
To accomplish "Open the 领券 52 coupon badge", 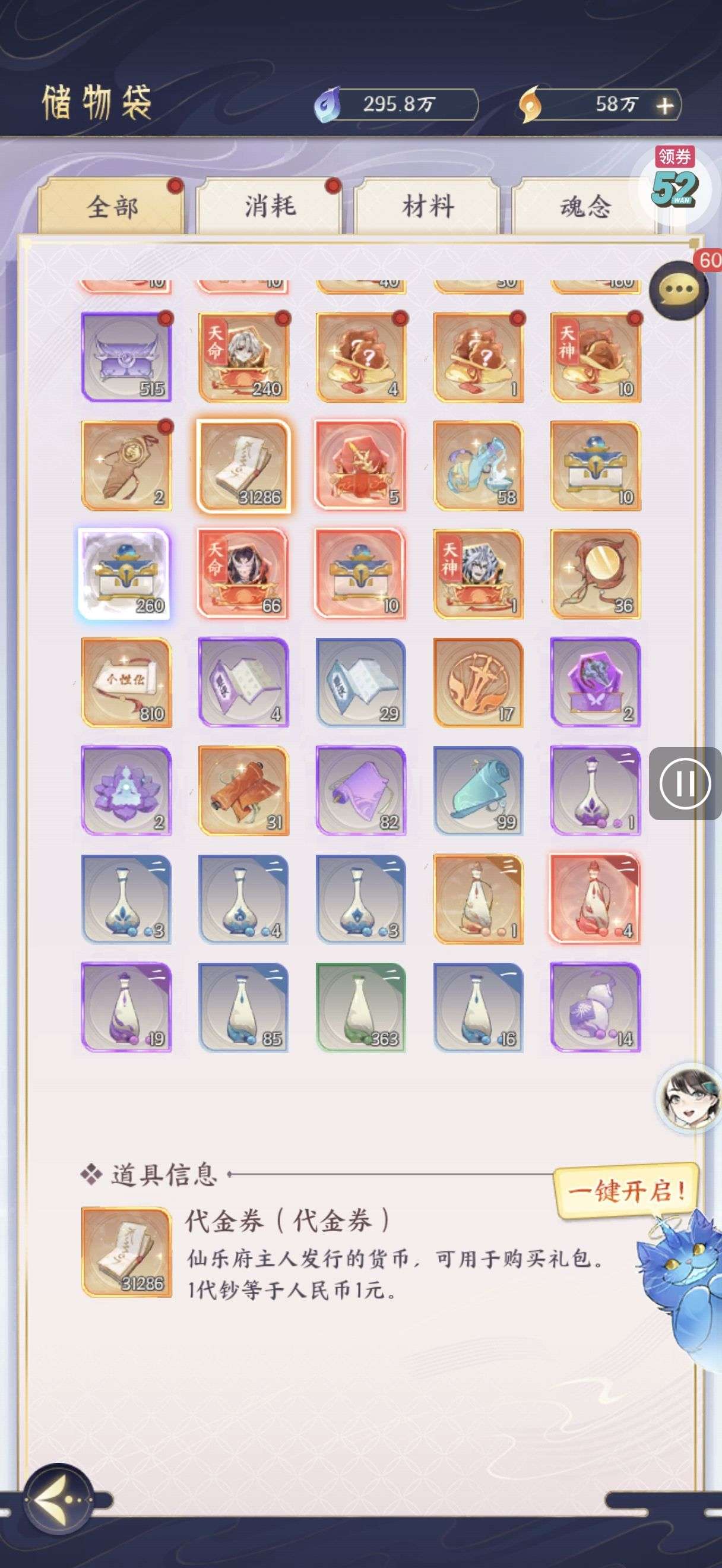I will click(674, 181).
